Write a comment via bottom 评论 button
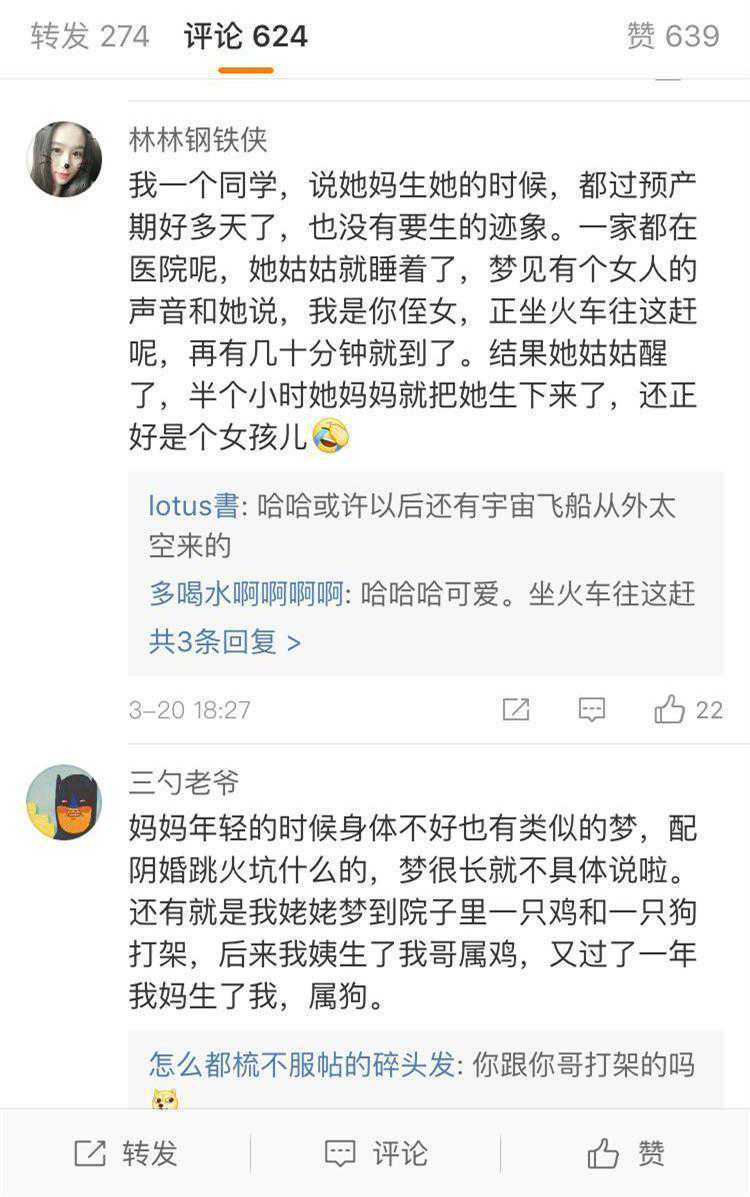This screenshot has width=750, height=1197. coord(376,1154)
